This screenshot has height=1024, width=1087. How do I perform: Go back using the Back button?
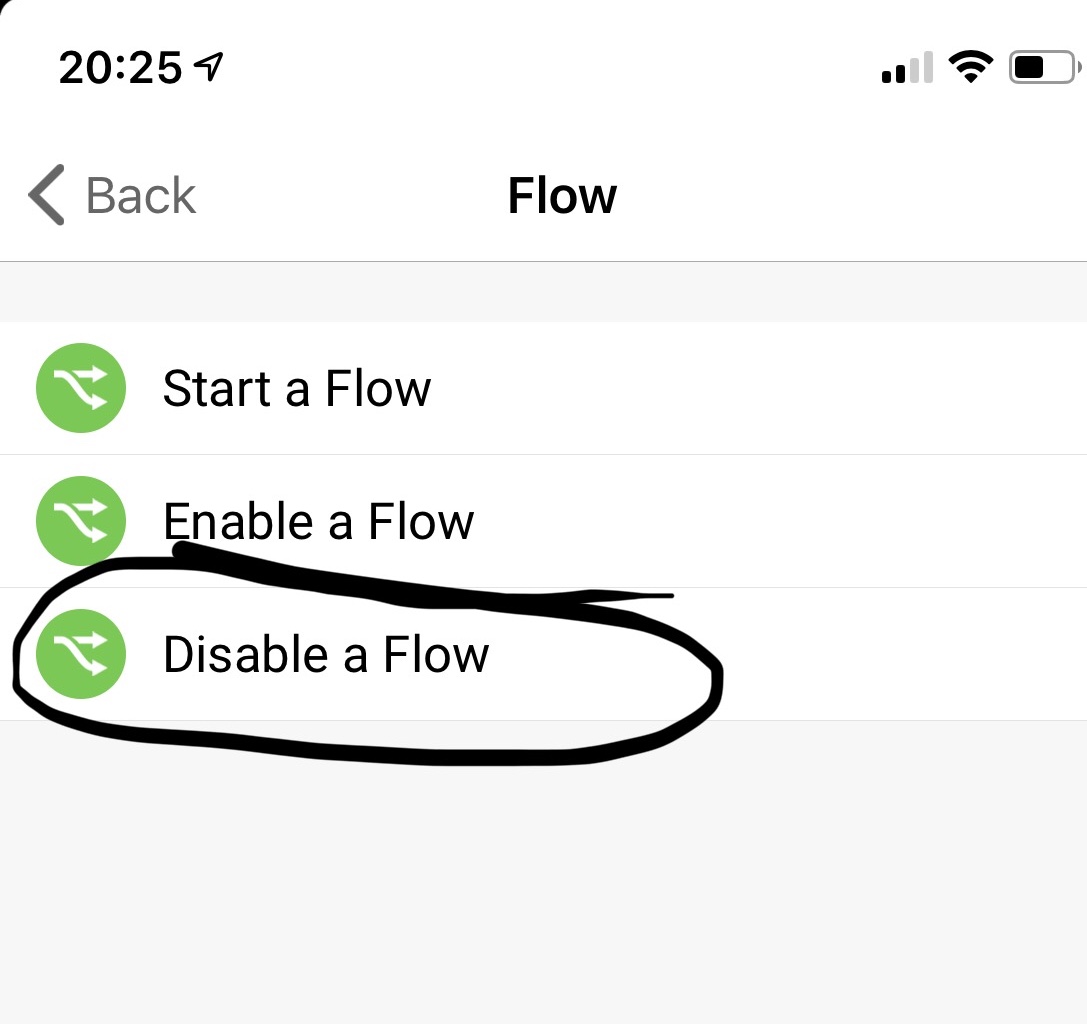point(112,195)
